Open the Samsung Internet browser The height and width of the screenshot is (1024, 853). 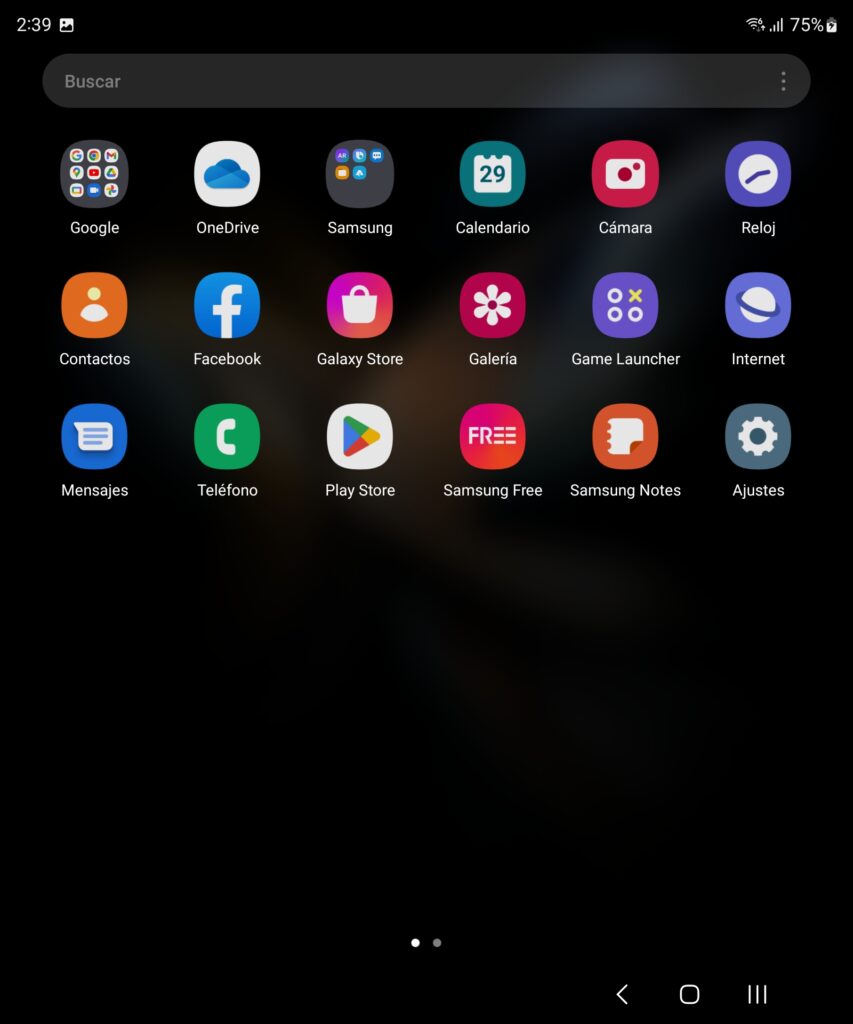[758, 305]
